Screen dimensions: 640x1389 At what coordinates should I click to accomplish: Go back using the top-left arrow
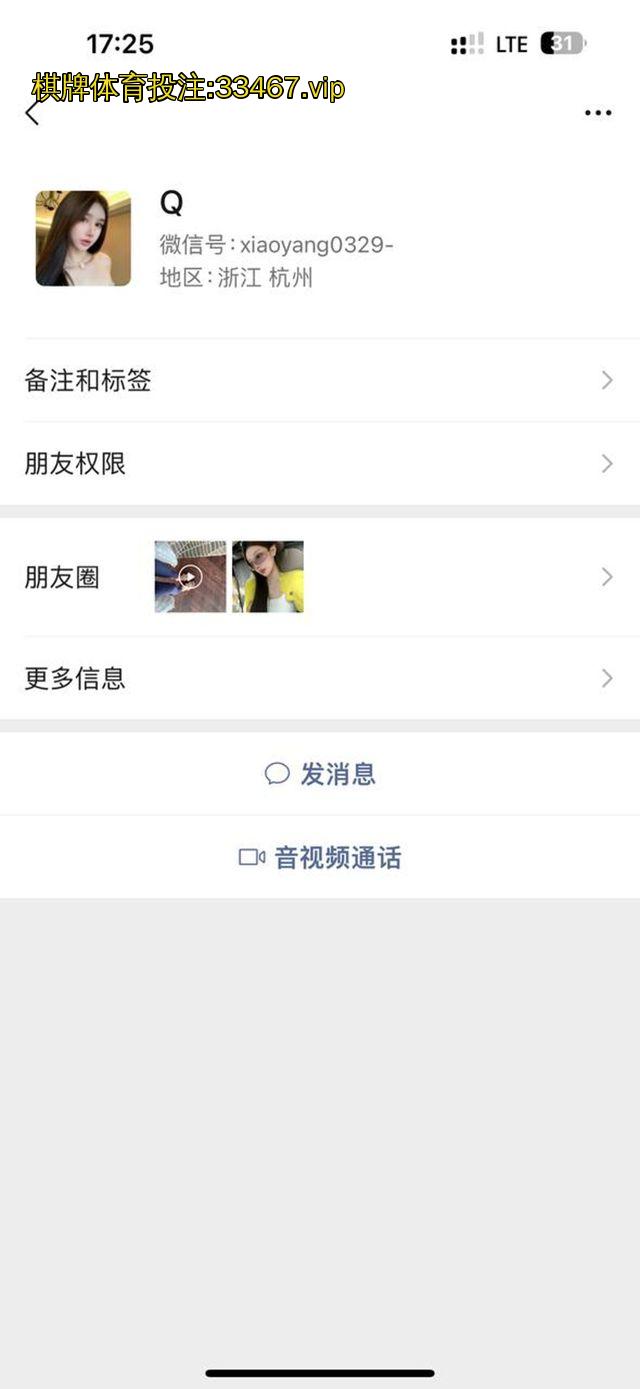tap(32, 113)
